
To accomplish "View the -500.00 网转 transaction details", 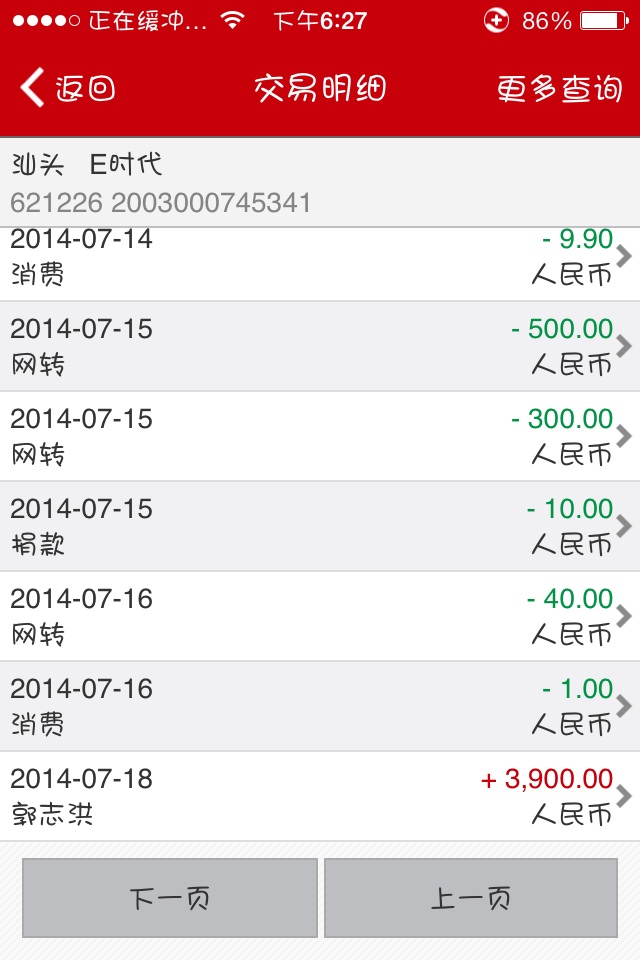I will tap(320, 346).
